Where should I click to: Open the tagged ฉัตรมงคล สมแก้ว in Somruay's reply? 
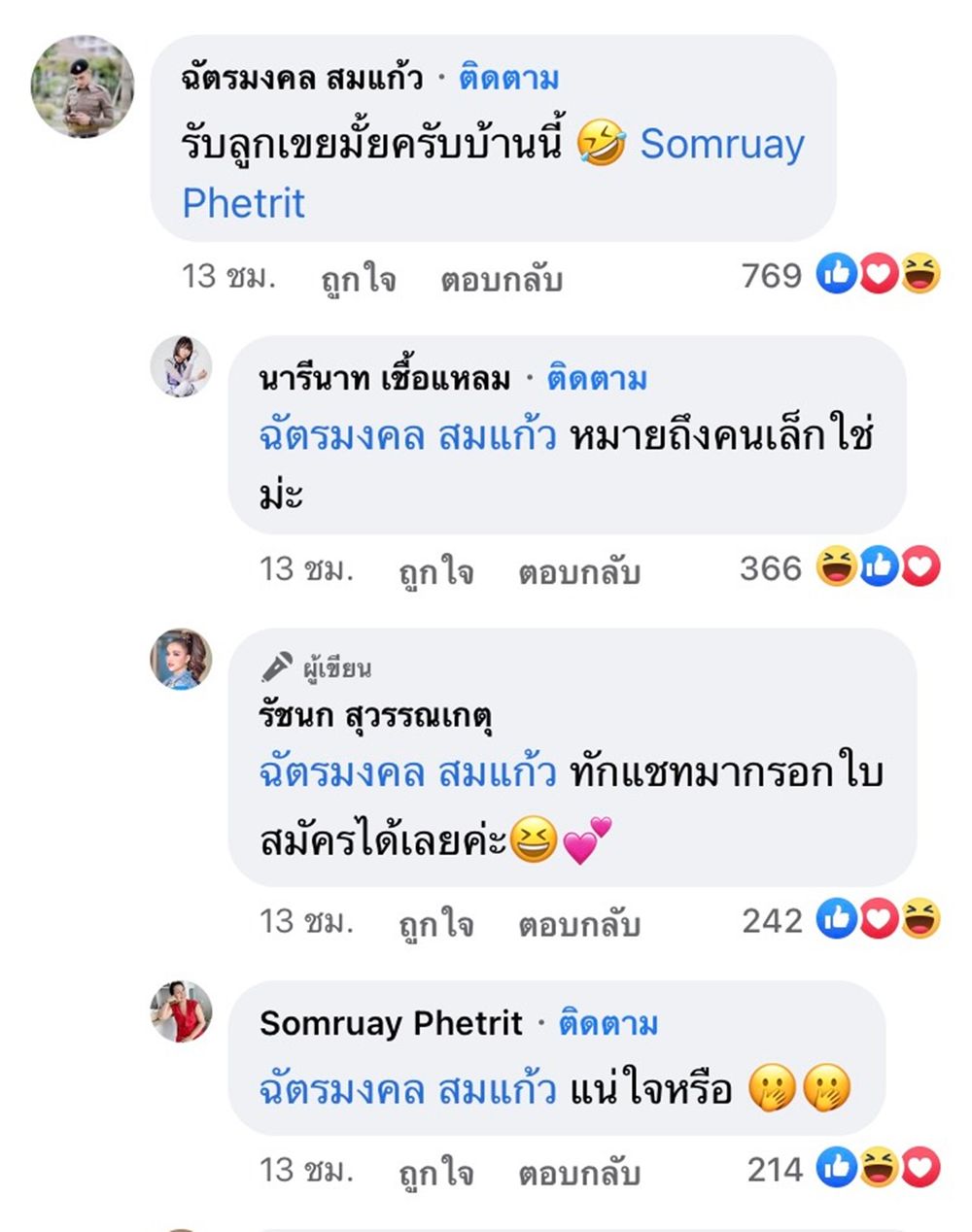[407, 1089]
